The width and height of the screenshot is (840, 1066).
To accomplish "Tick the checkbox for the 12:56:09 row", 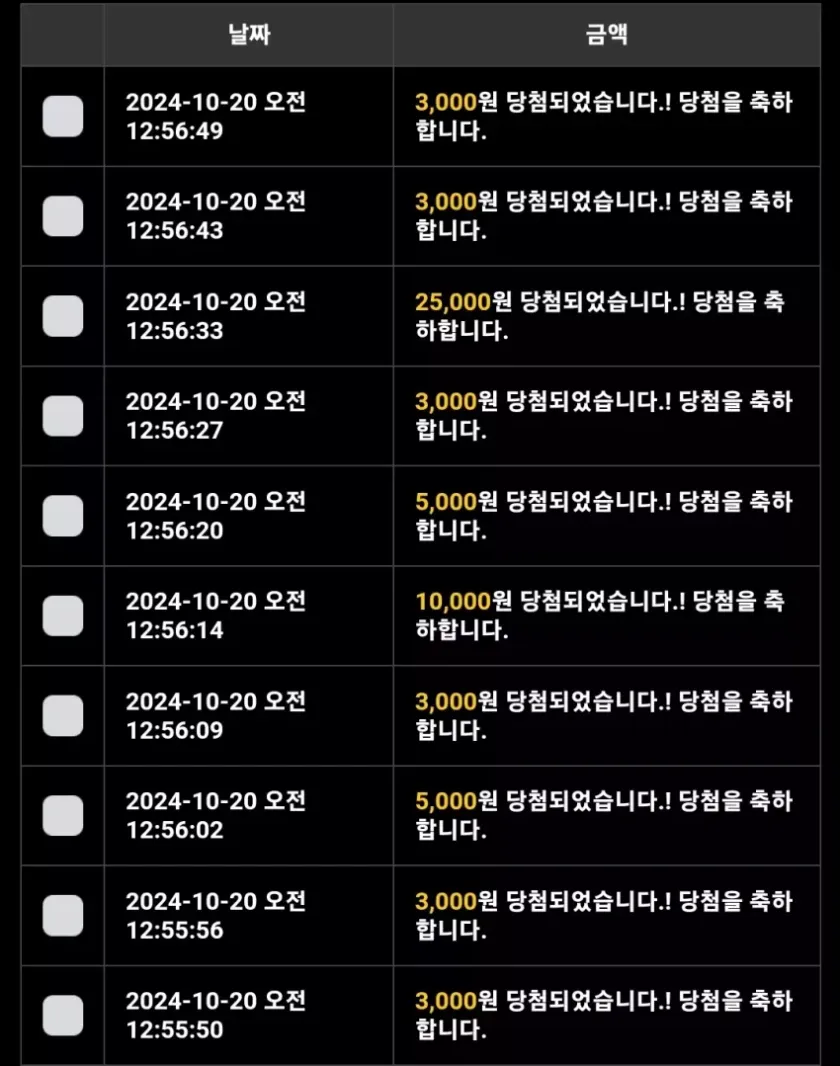I will [x=63, y=716].
